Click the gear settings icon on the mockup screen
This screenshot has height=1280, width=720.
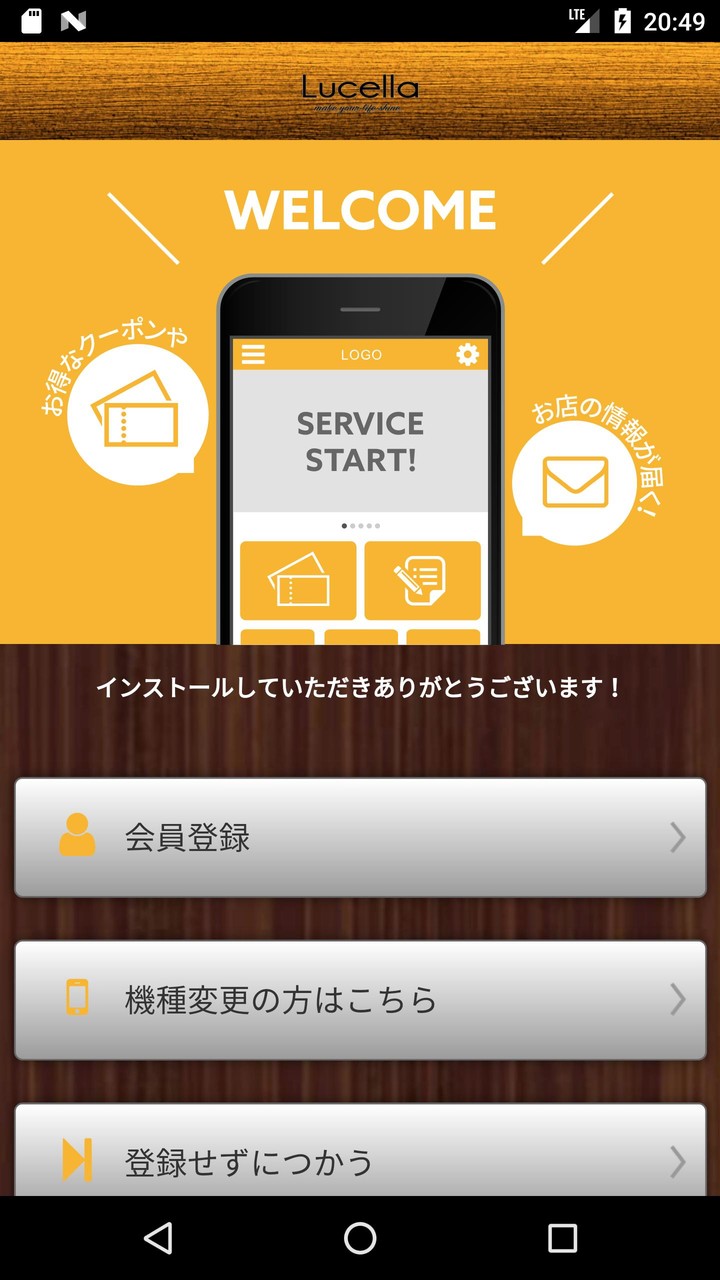[466, 354]
